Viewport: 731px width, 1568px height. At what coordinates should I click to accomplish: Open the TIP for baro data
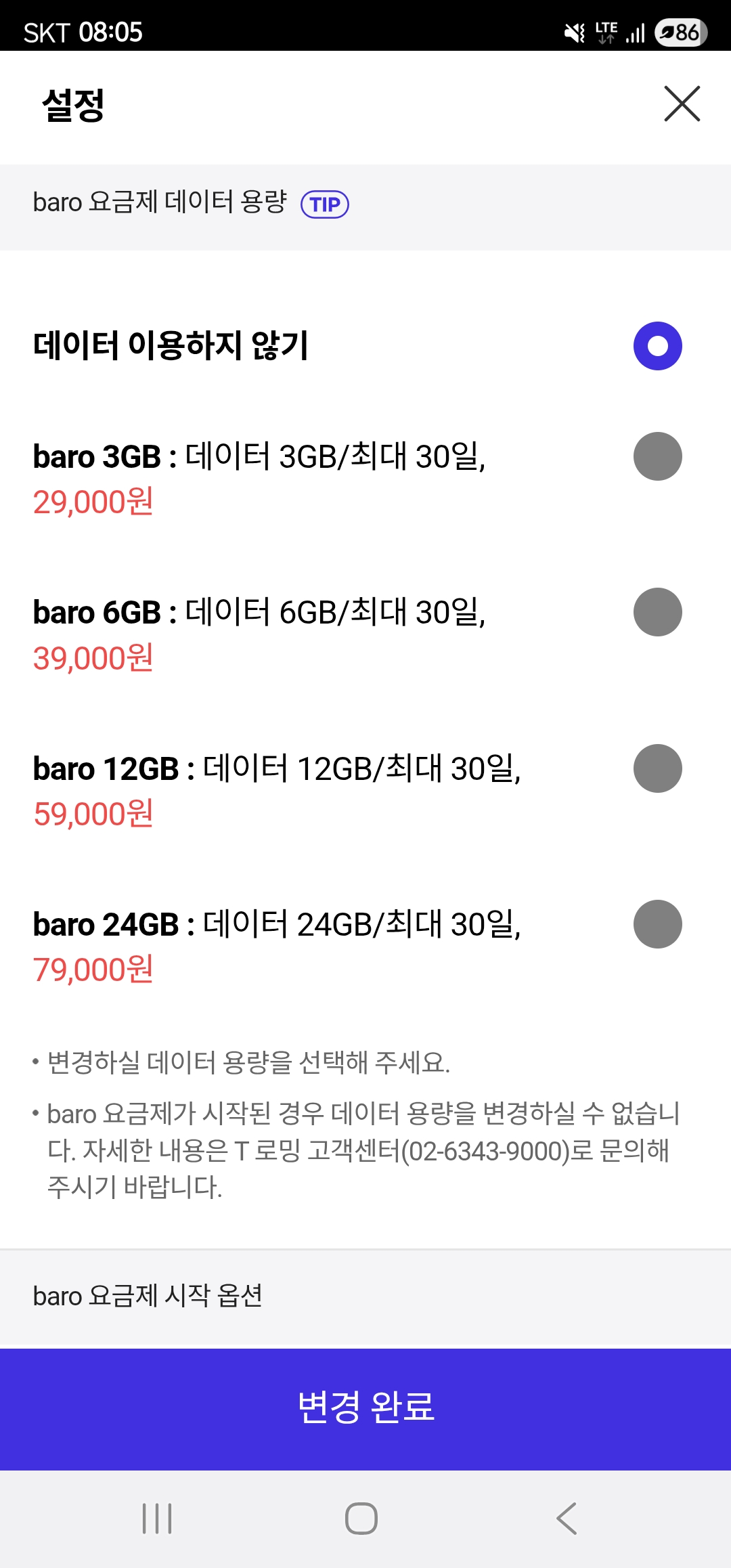click(x=325, y=204)
